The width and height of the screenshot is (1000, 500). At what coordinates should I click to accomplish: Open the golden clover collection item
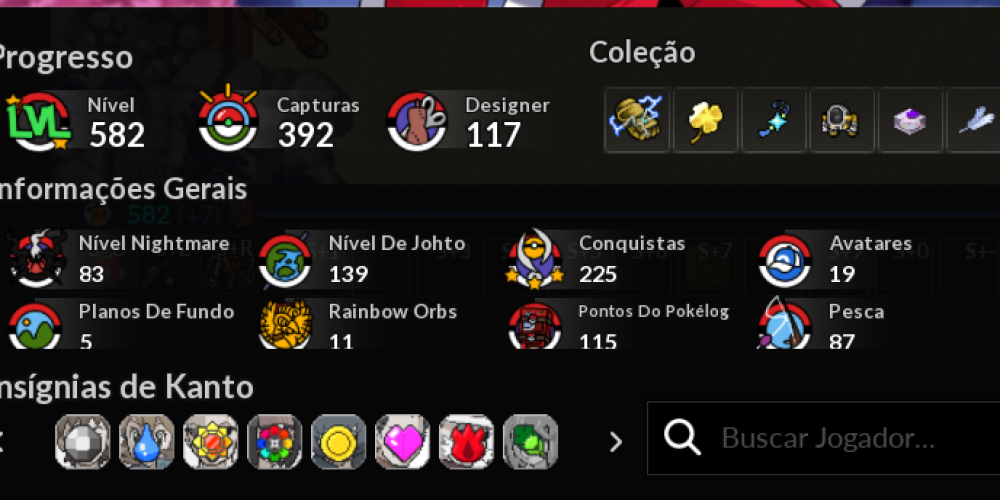pos(706,120)
